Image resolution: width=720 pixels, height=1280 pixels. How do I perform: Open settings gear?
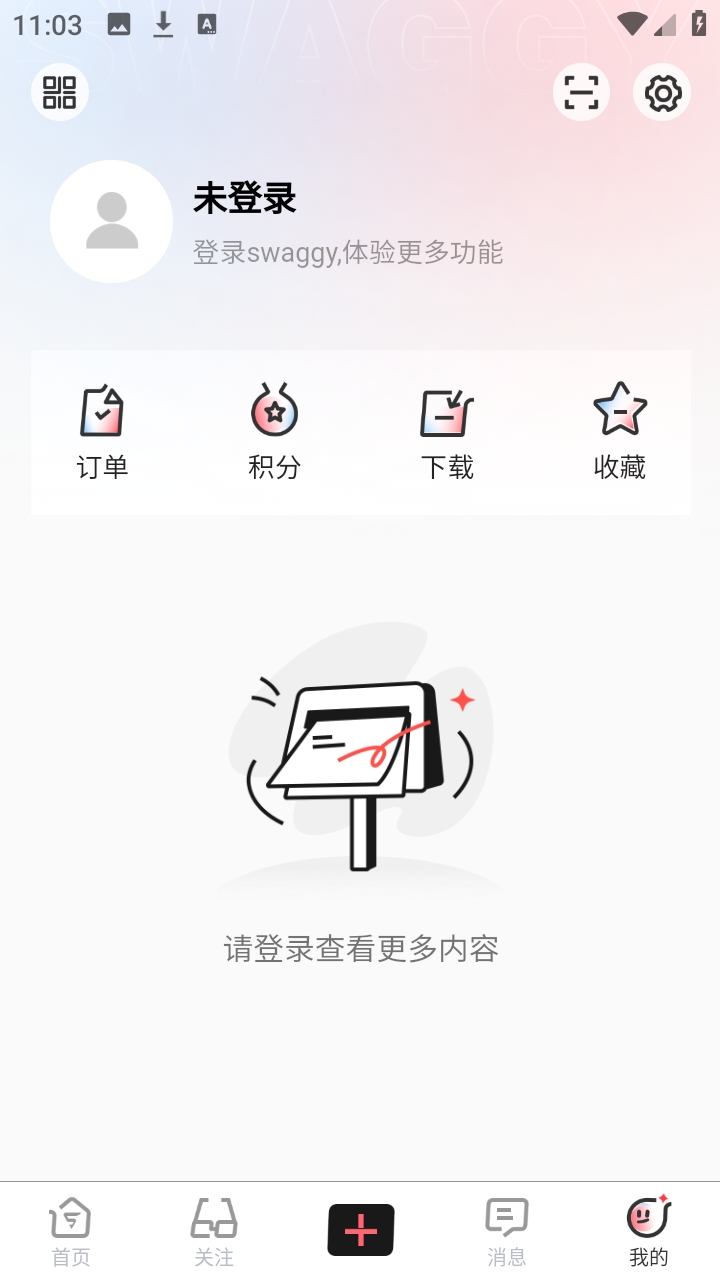[662, 93]
